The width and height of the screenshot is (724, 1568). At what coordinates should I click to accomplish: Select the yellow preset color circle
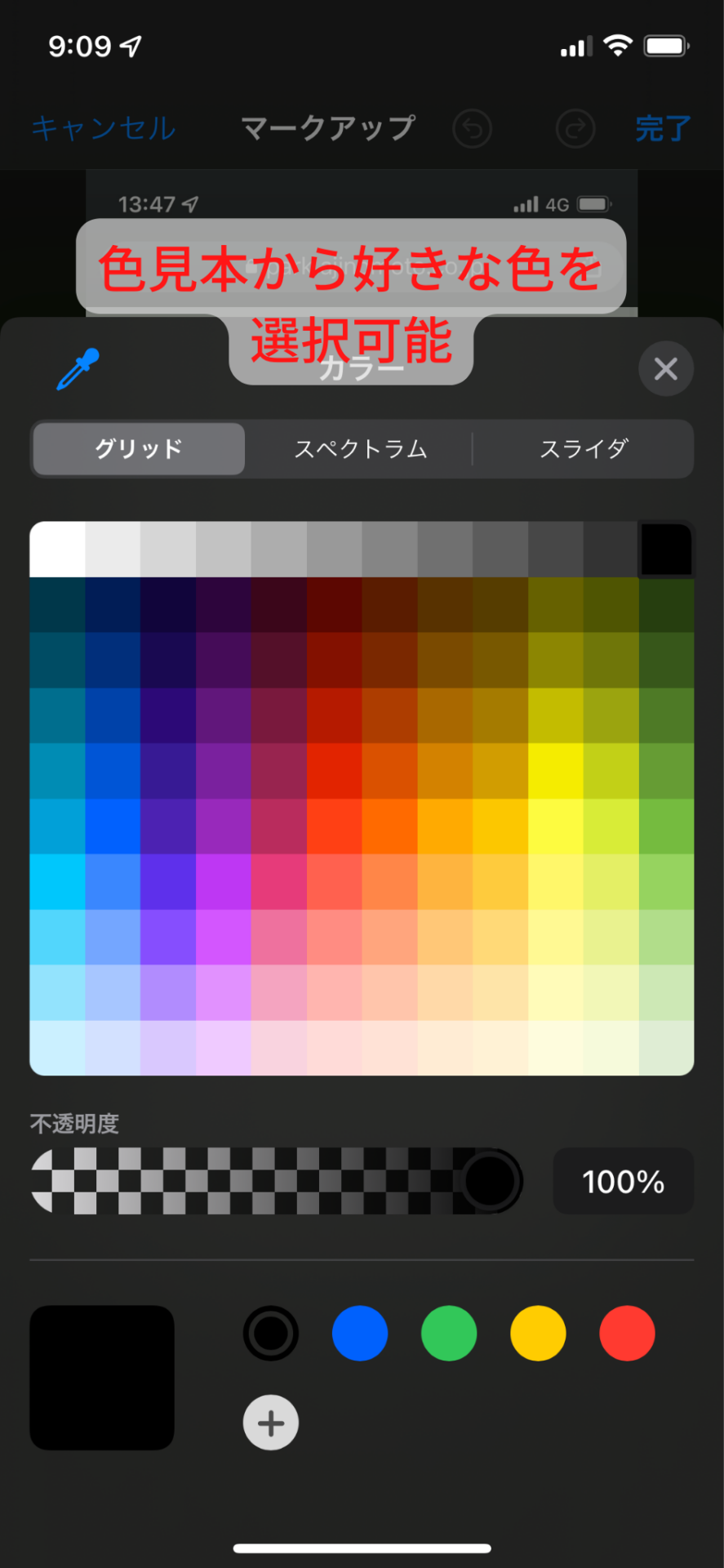538,1333
